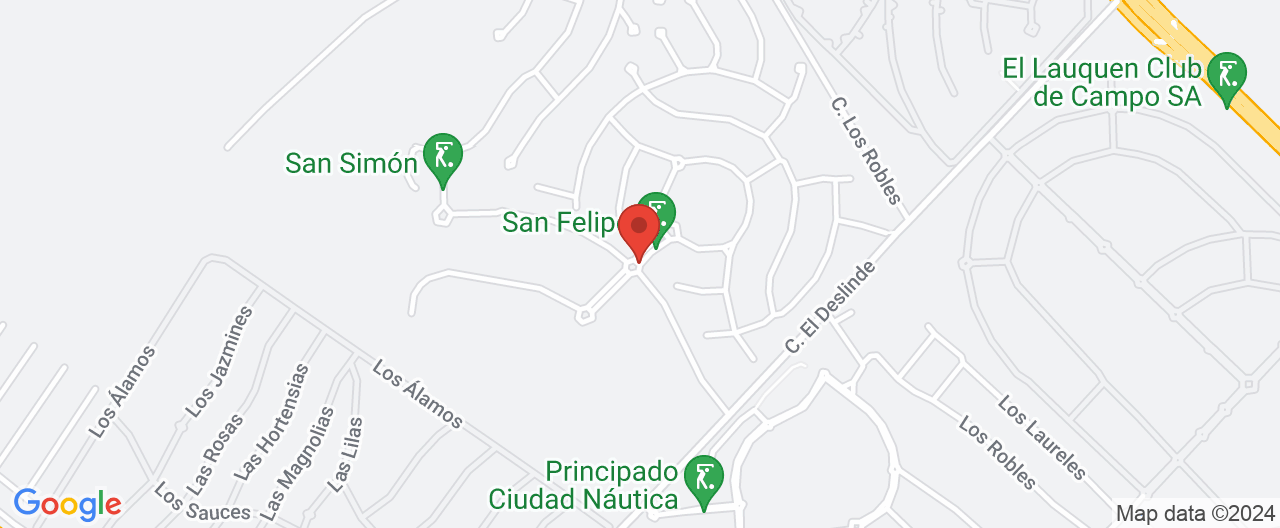Screen dimensions: 1280x528
Task: Open El Lauquen Club de Campo marker
Action: [x=1225, y=75]
